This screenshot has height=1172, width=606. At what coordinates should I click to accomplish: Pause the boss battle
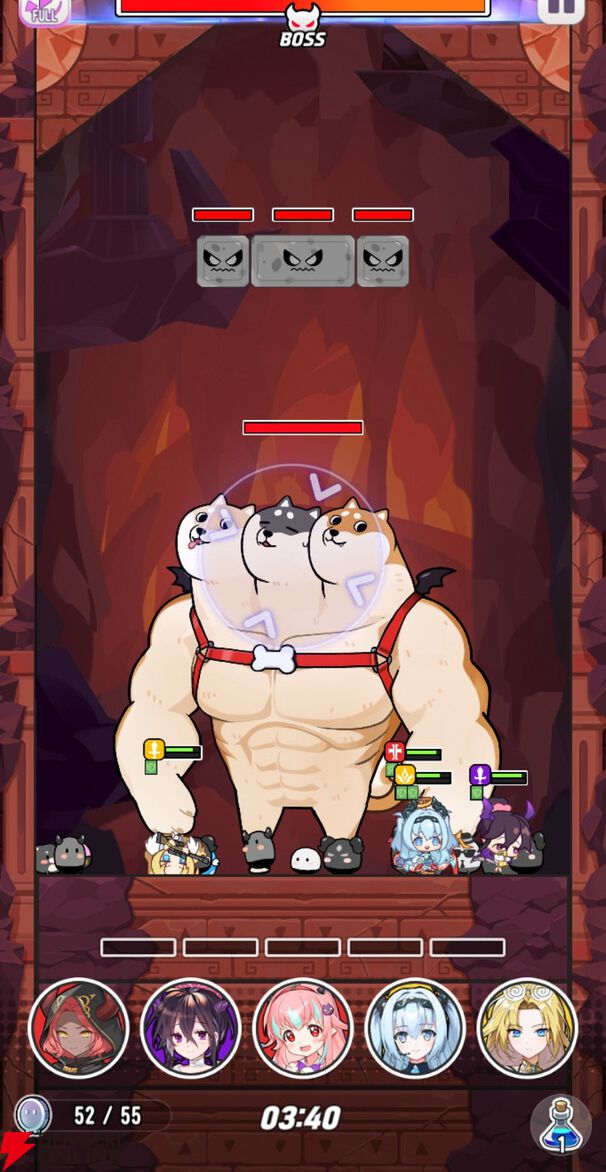click(x=562, y=8)
